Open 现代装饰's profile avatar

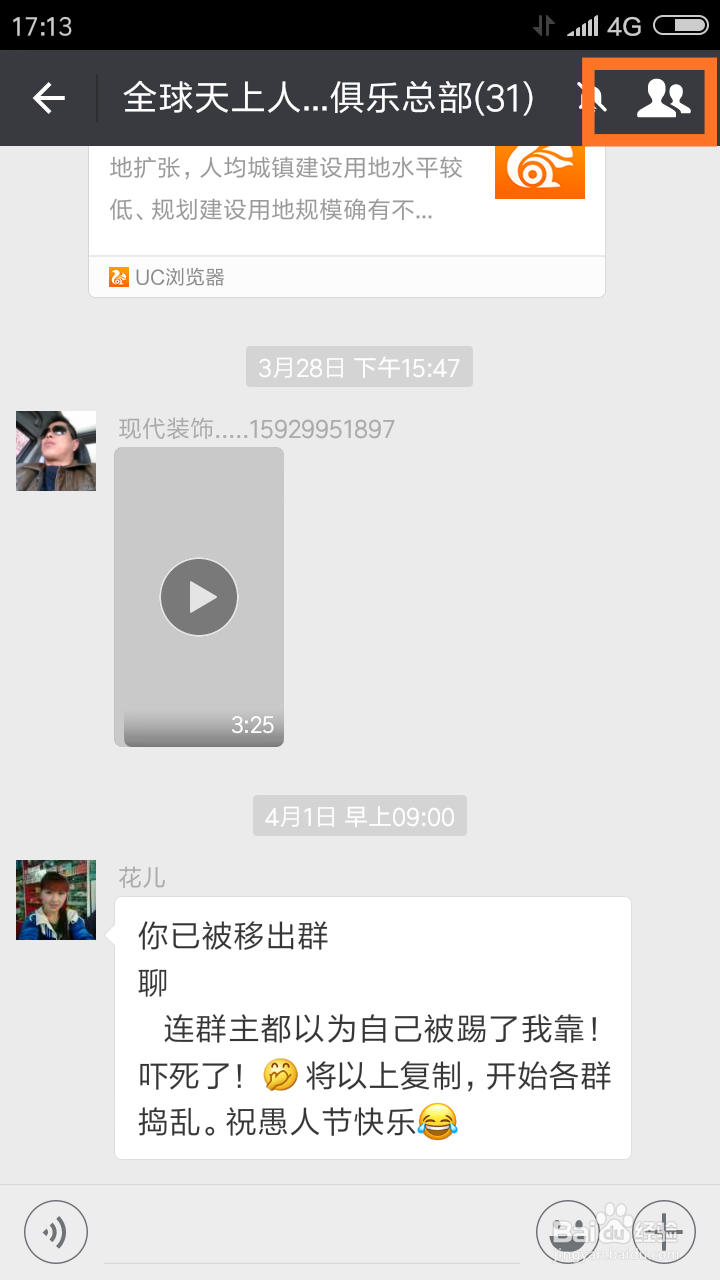point(55,451)
